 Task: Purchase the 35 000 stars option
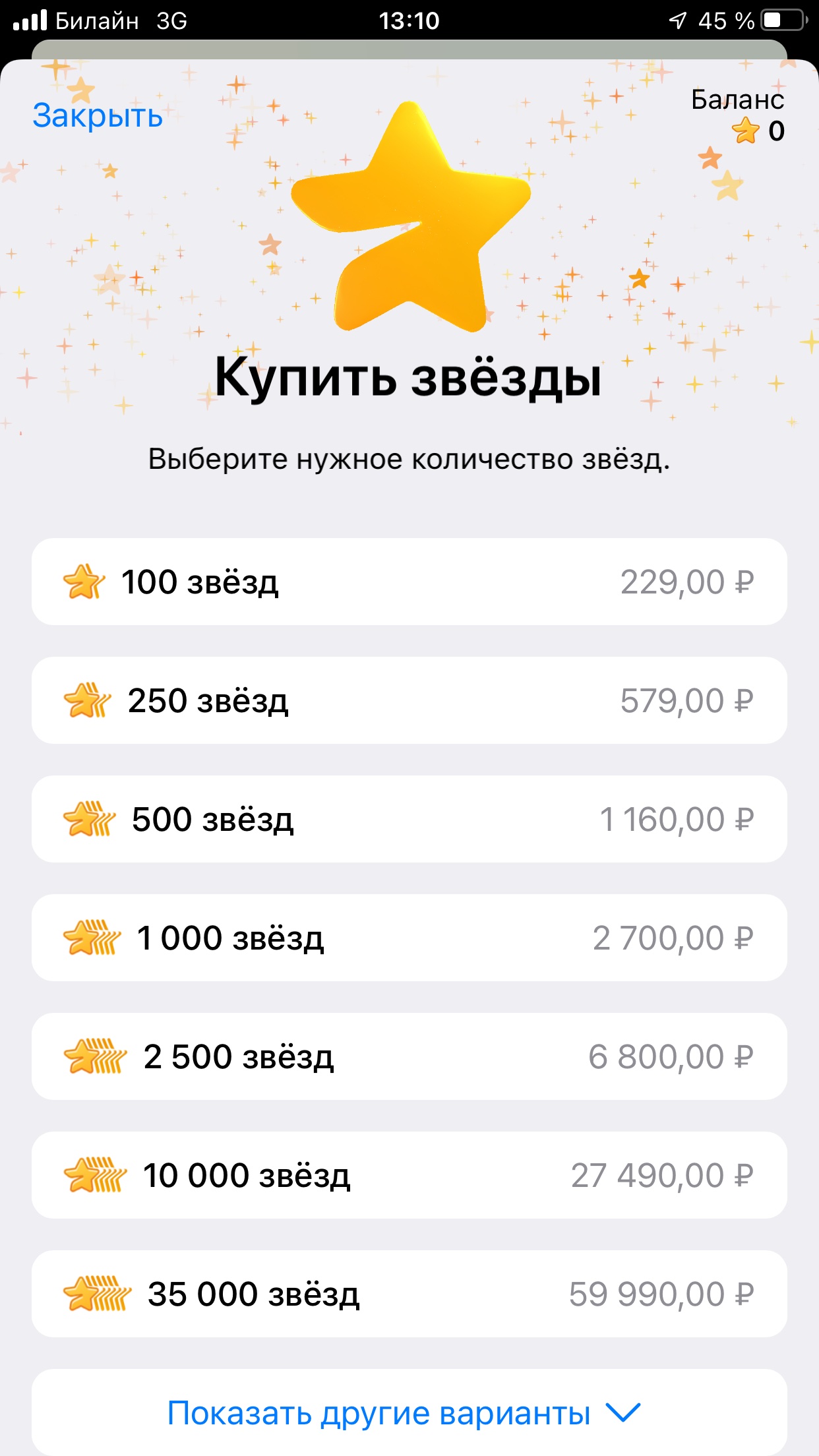(x=409, y=1294)
